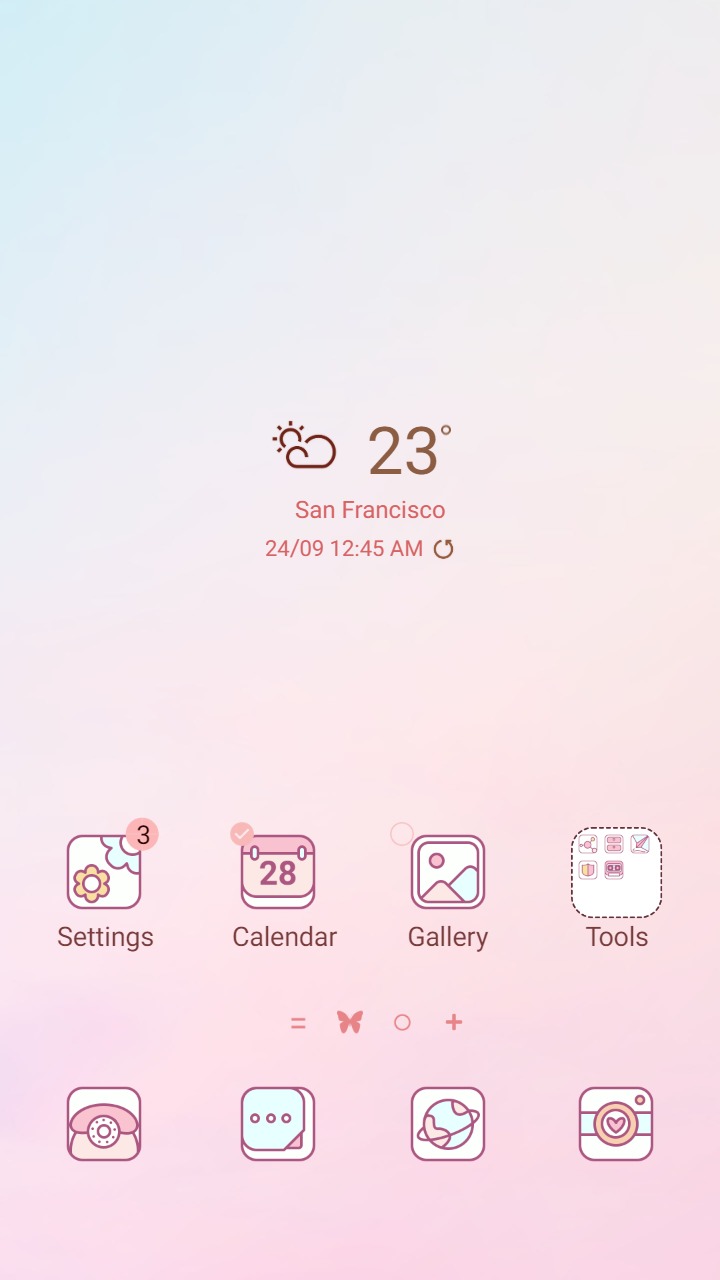Toggle the checkmark badge on Calendar
This screenshot has width=720, height=1280.
pos(241,833)
